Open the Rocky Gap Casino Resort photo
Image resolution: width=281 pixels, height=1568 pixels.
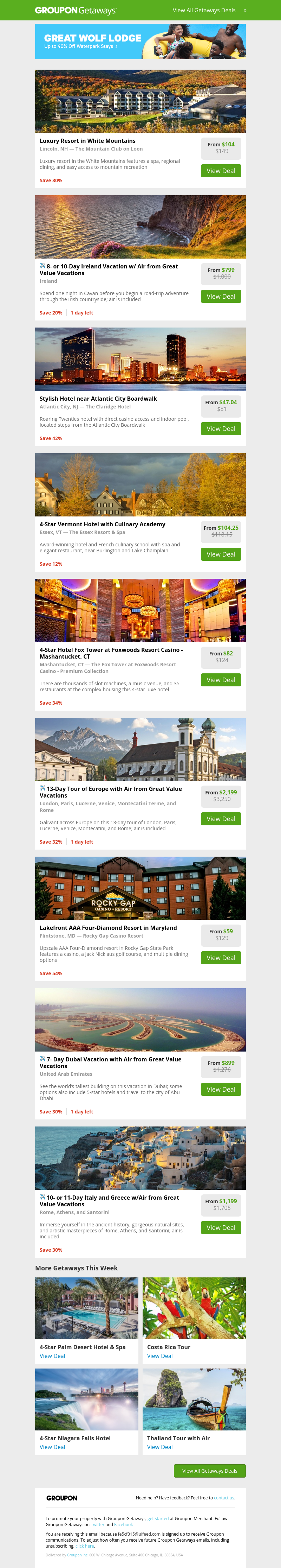[x=140, y=888]
